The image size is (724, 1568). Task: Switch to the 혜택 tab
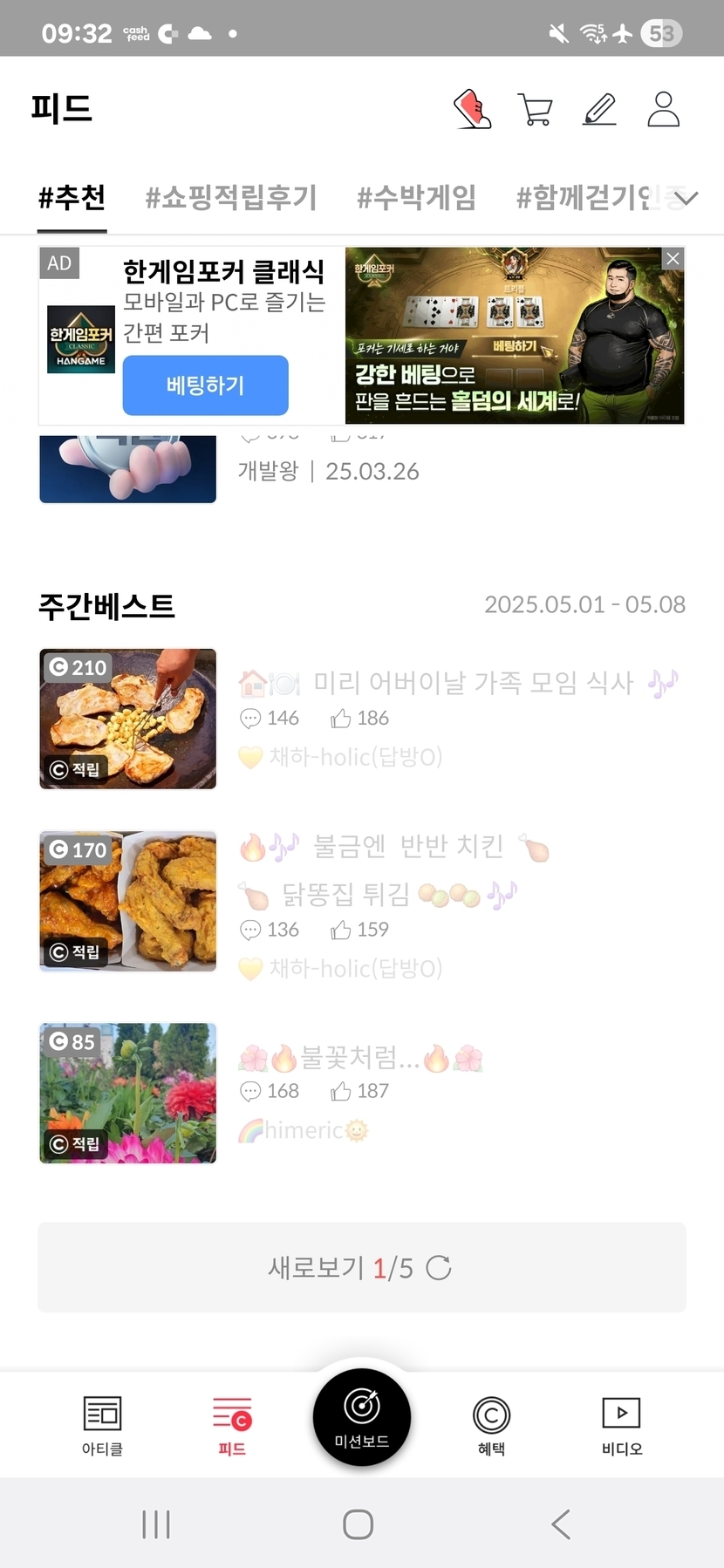(491, 1425)
